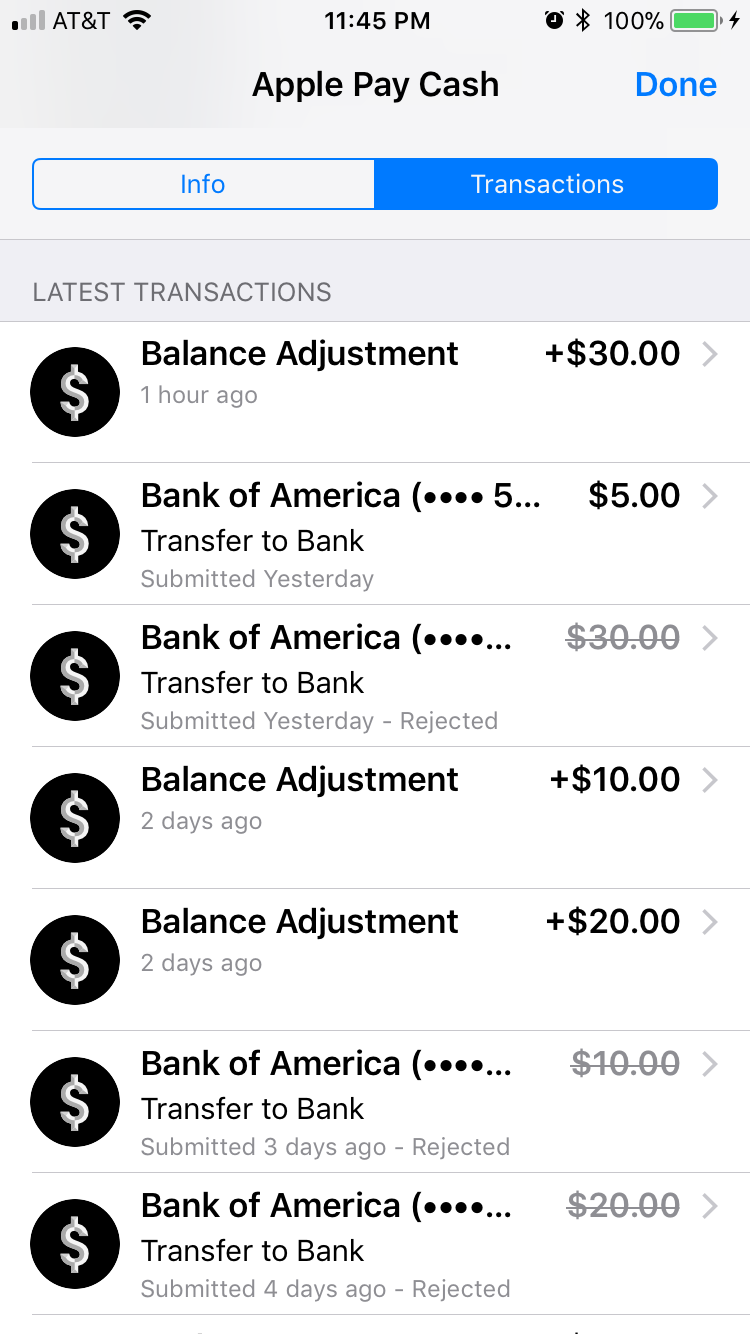Tap the dollar icon on the rejected $20.00 transfer
Screen dimensions: 750x1334
[75, 1244]
